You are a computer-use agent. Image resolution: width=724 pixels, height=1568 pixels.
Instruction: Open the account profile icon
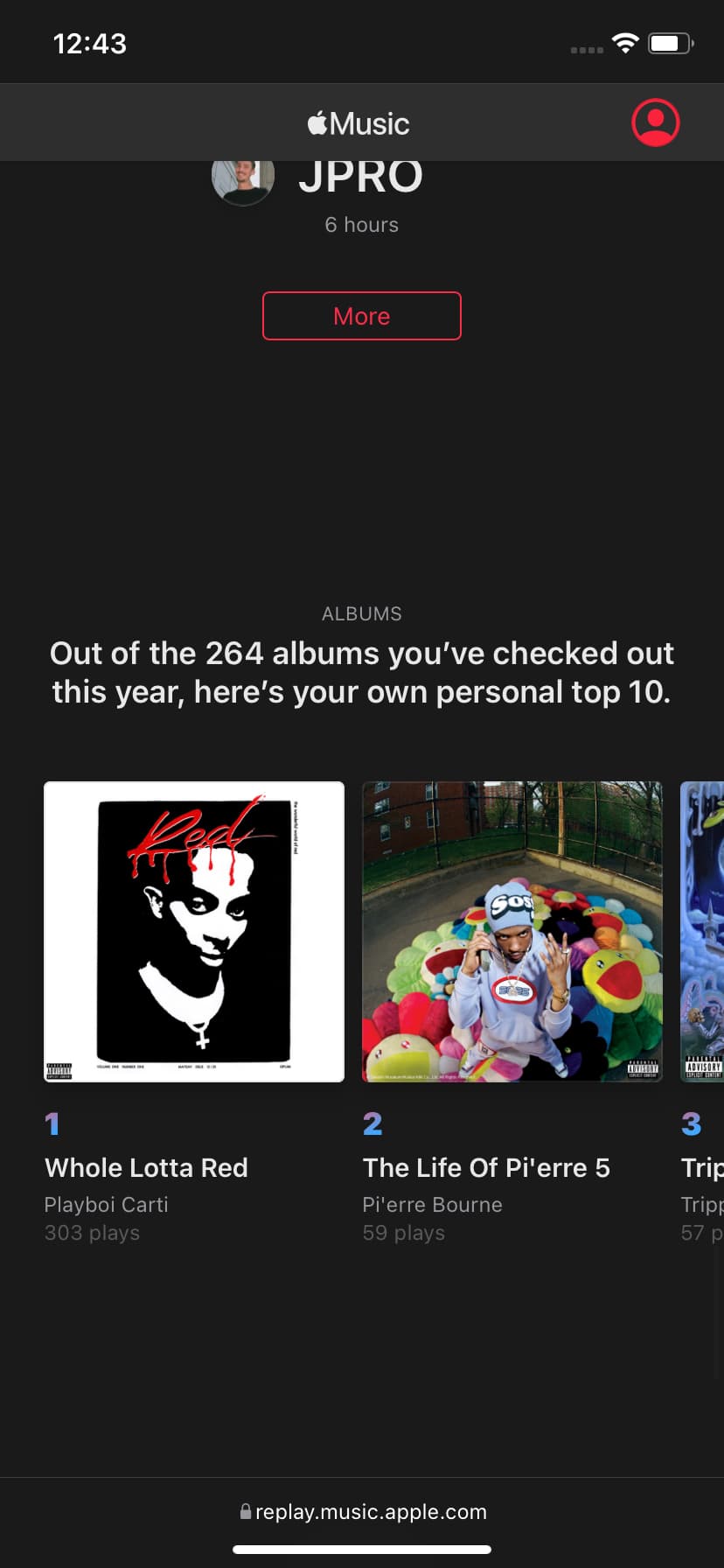[655, 122]
